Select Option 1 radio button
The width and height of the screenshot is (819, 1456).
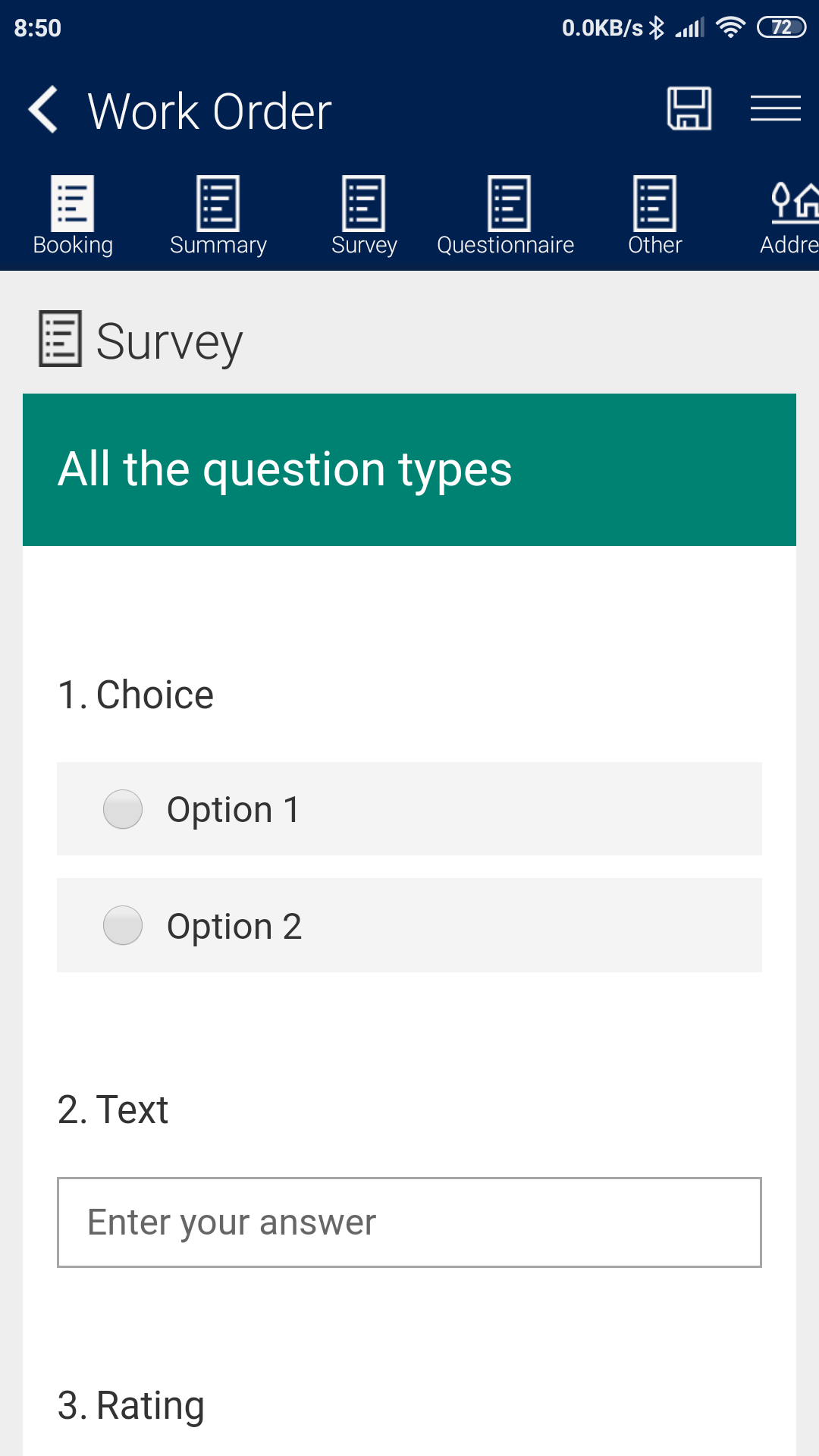pos(123,809)
